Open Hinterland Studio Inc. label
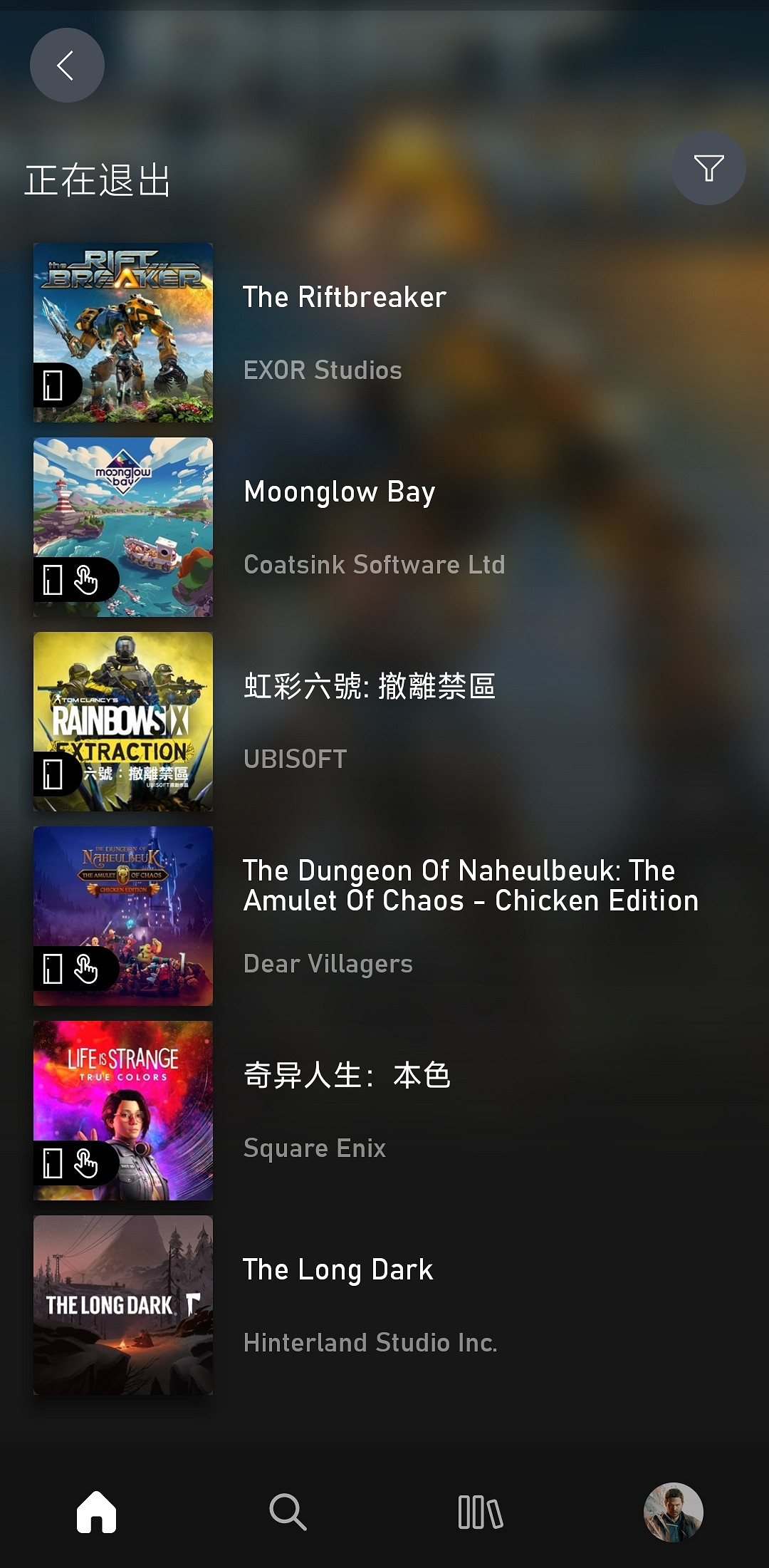 371,1343
